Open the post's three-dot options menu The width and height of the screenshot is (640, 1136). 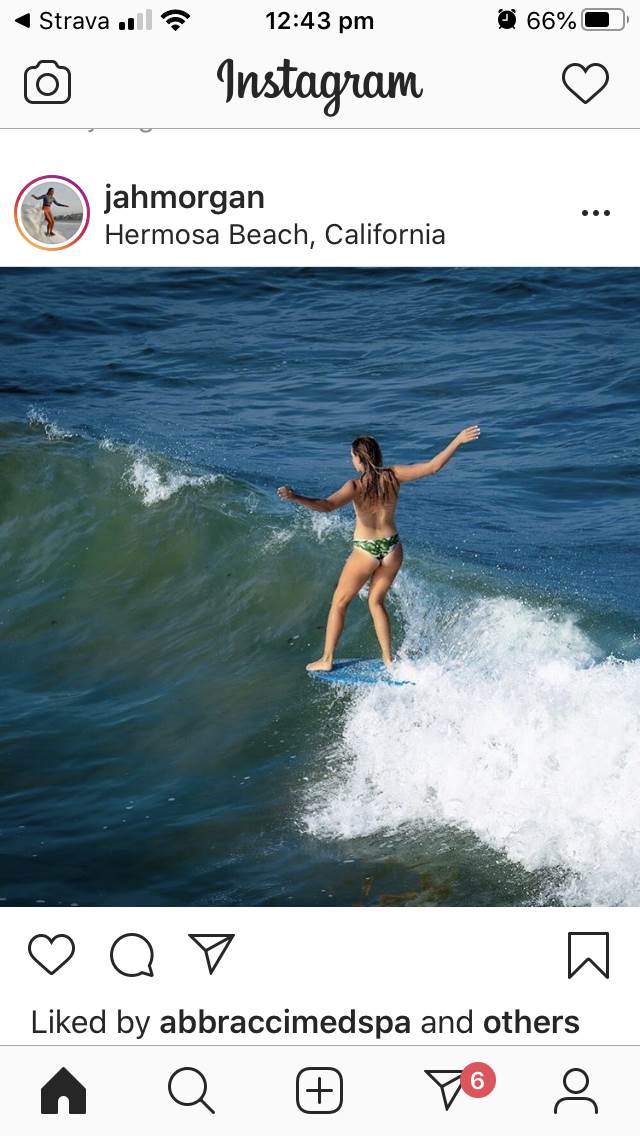(x=595, y=213)
